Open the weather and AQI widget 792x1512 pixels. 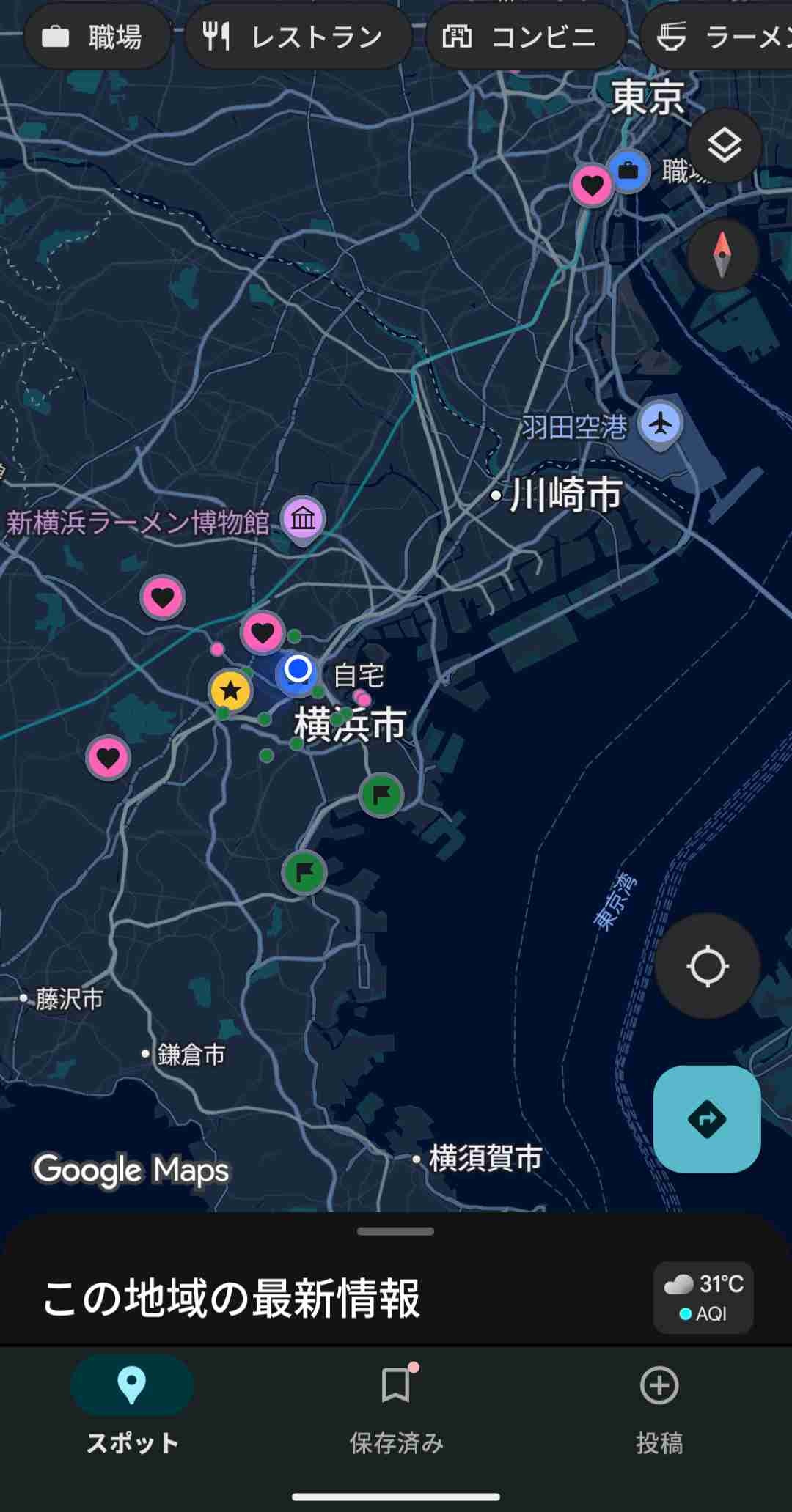click(703, 1297)
